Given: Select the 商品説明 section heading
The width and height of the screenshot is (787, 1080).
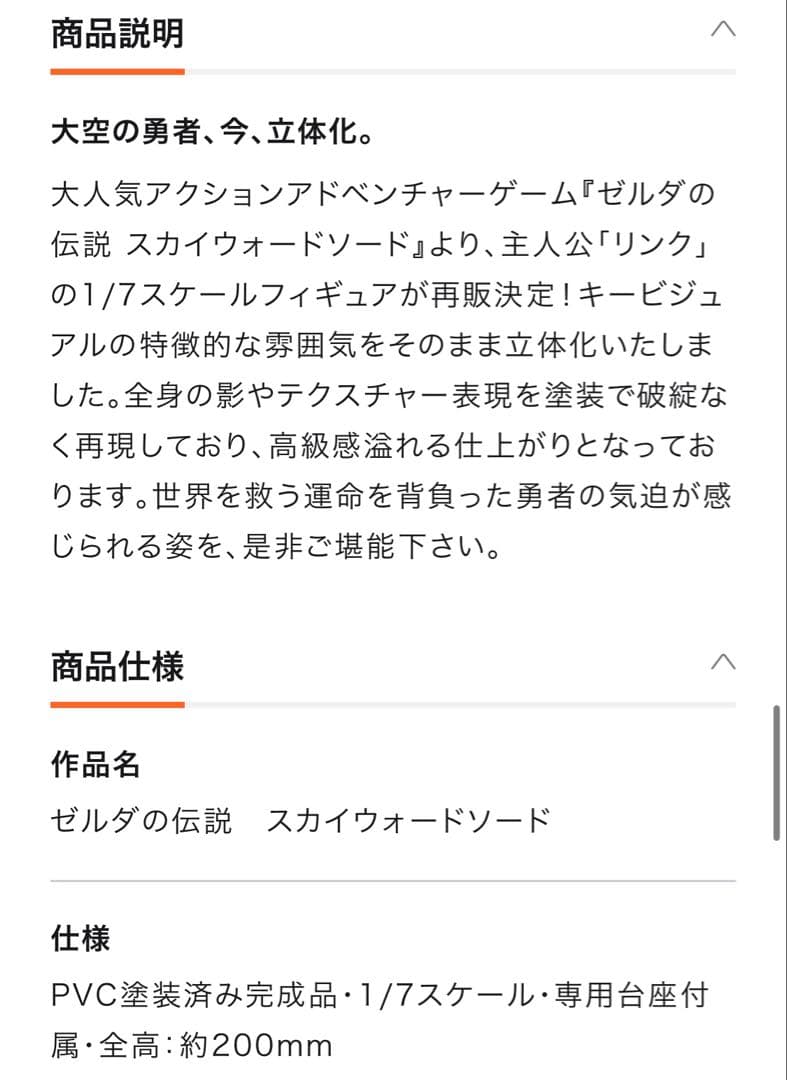Looking at the screenshot, I should [118, 30].
